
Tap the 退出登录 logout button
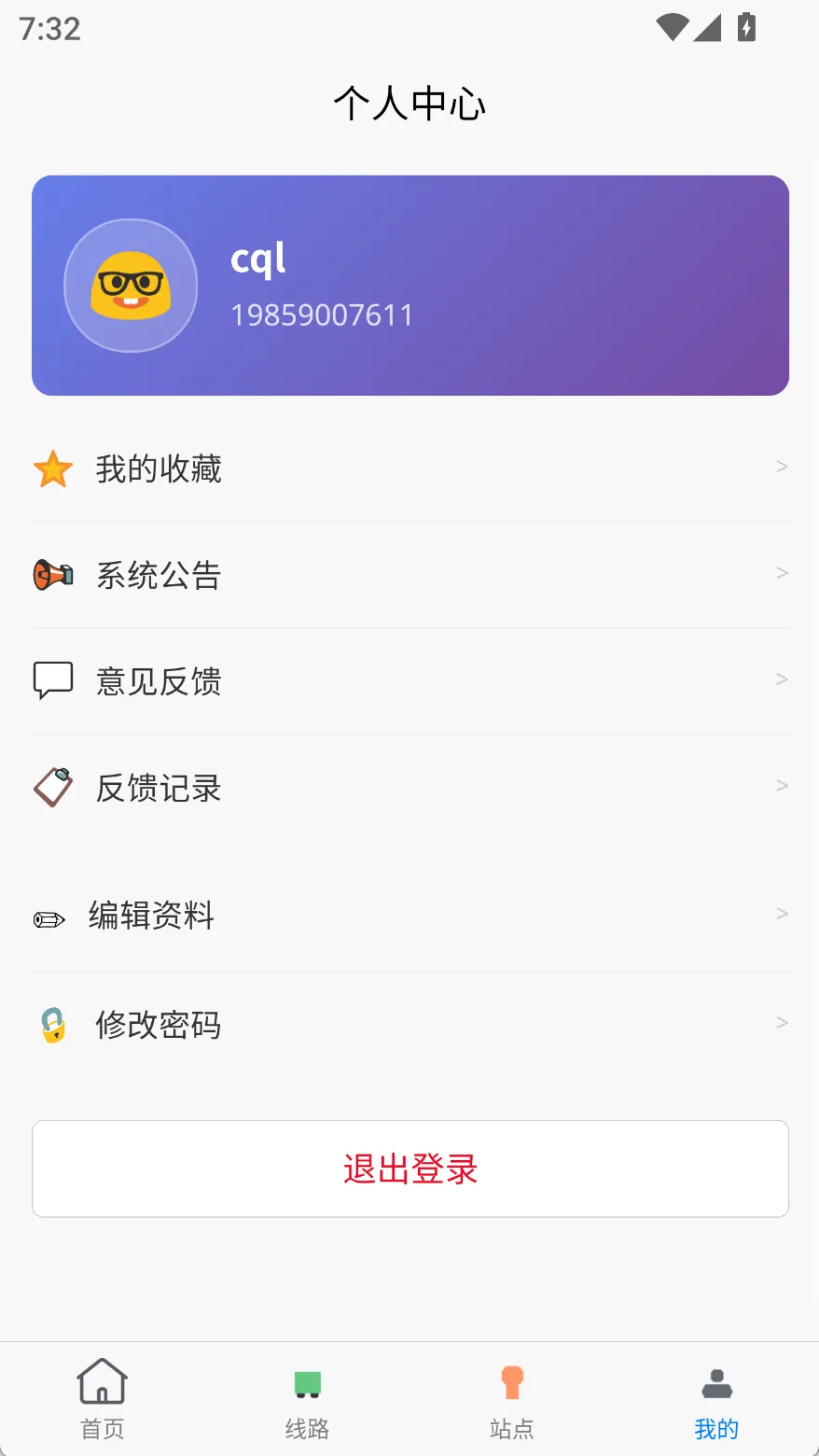410,1169
